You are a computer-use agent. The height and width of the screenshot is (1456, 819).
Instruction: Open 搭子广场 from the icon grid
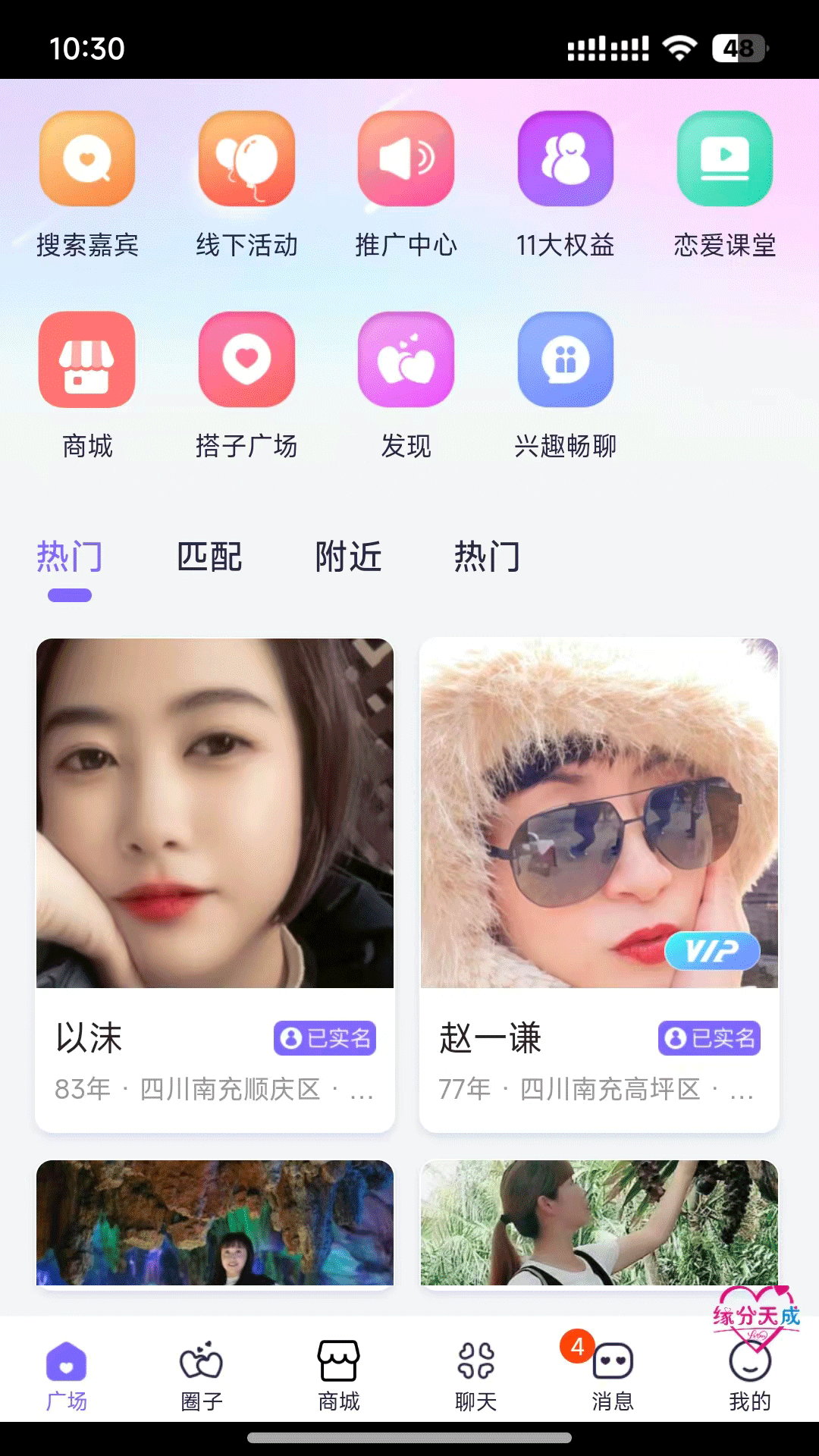246,361
